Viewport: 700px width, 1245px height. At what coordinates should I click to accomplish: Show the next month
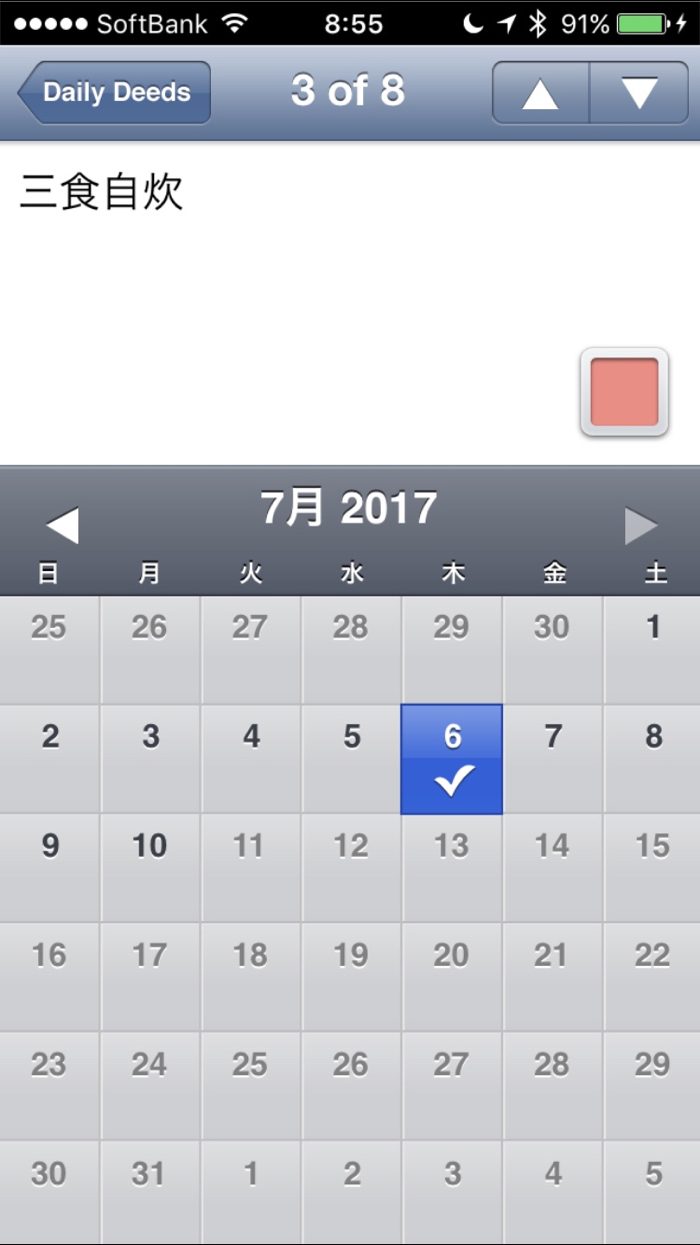641,525
